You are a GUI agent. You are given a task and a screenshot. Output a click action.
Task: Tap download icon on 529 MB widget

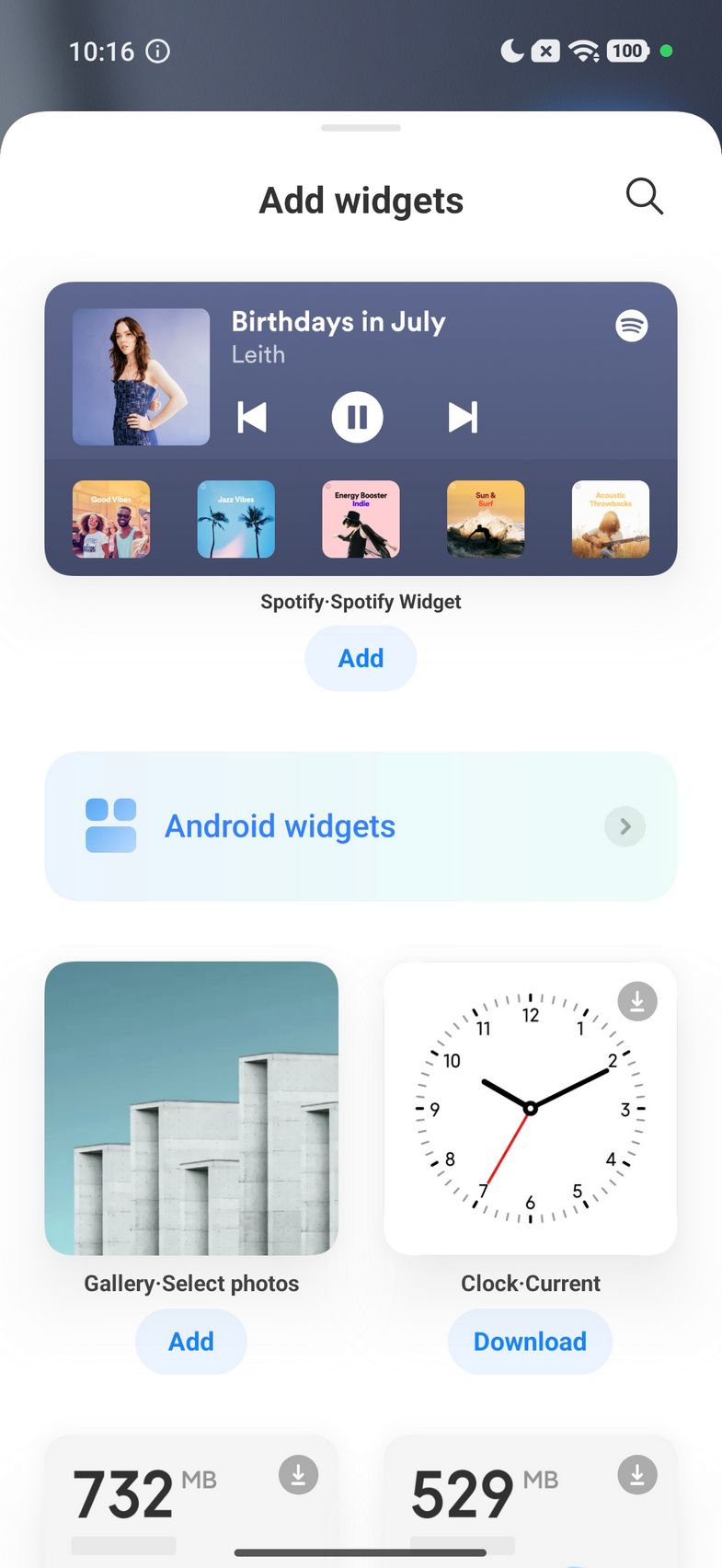click(x=637, y=1475)
